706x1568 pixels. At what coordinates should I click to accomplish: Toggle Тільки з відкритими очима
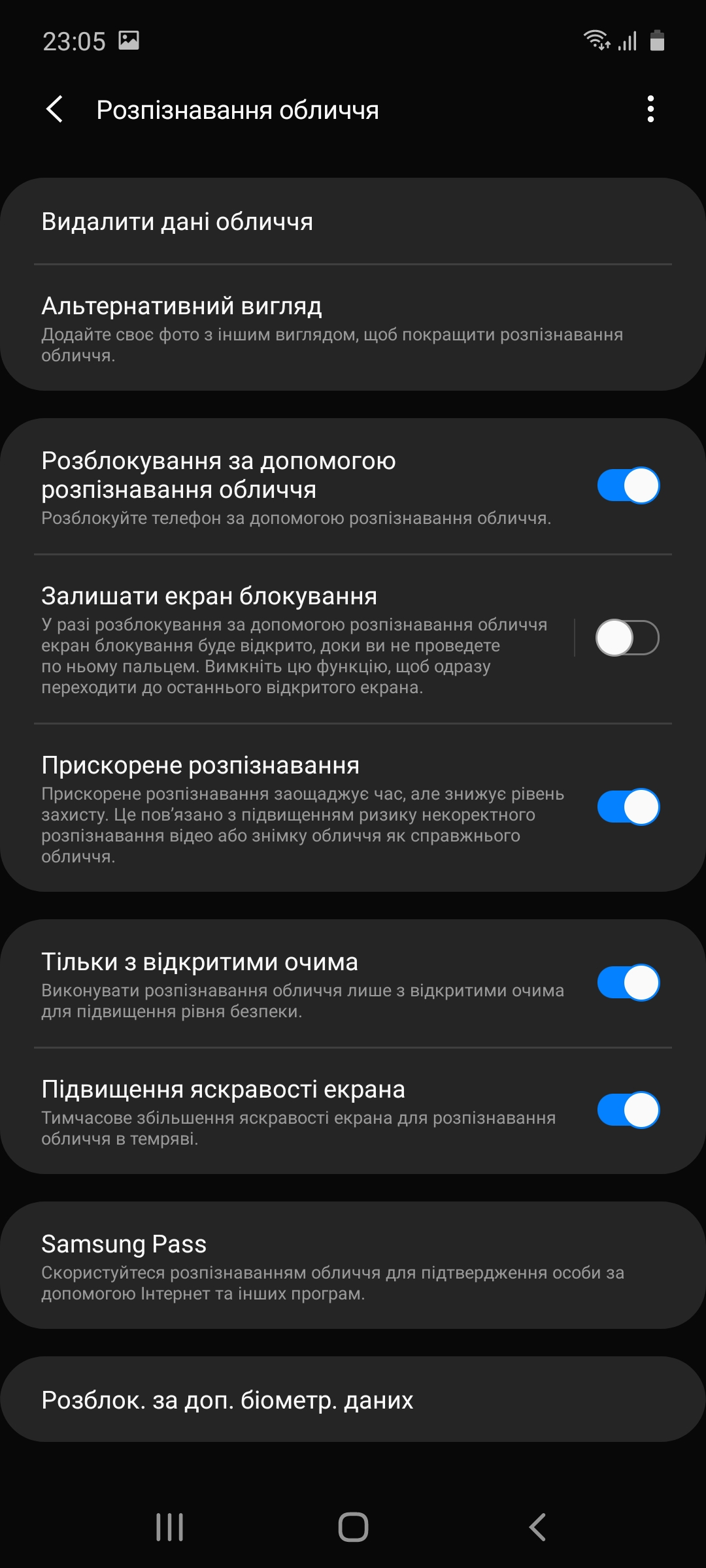[628, 983]
